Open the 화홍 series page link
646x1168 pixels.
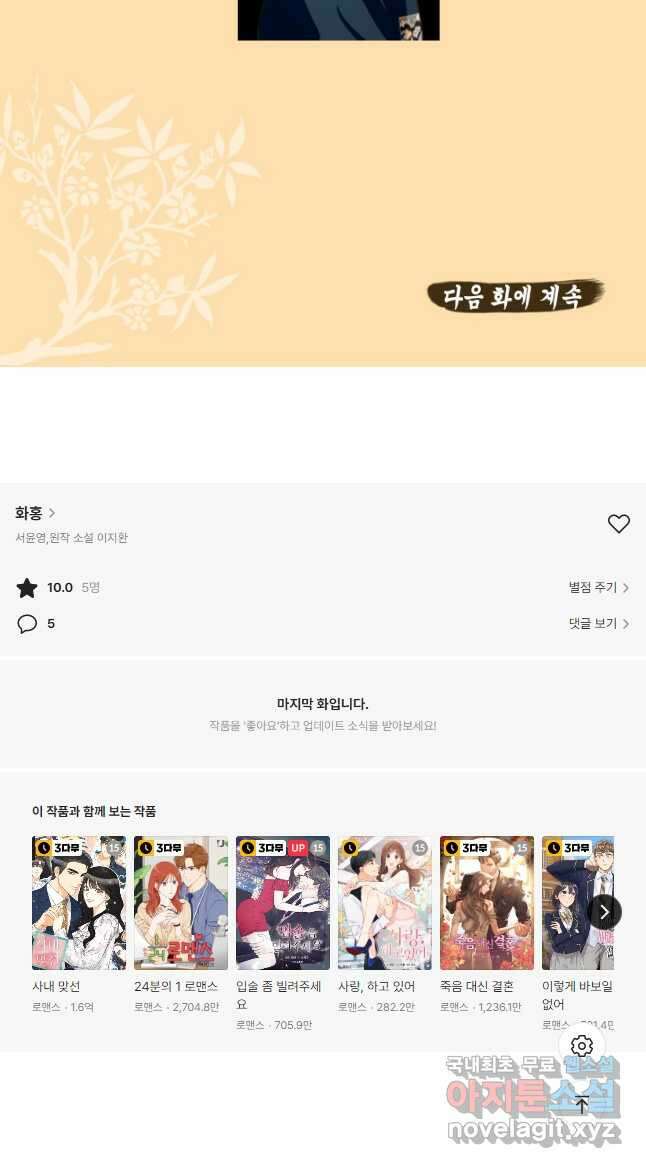click(x=35, y=512)
